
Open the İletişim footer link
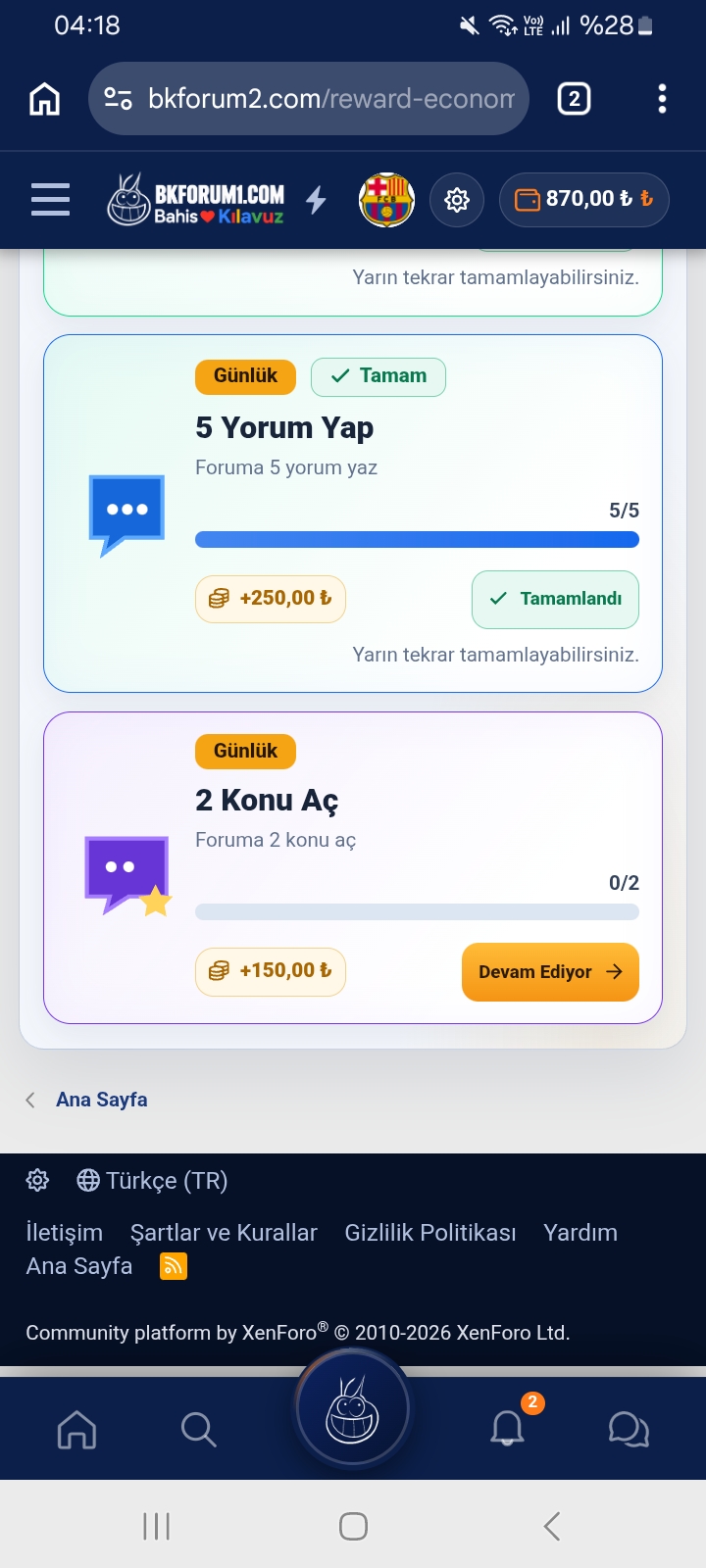click(64, 1233)
